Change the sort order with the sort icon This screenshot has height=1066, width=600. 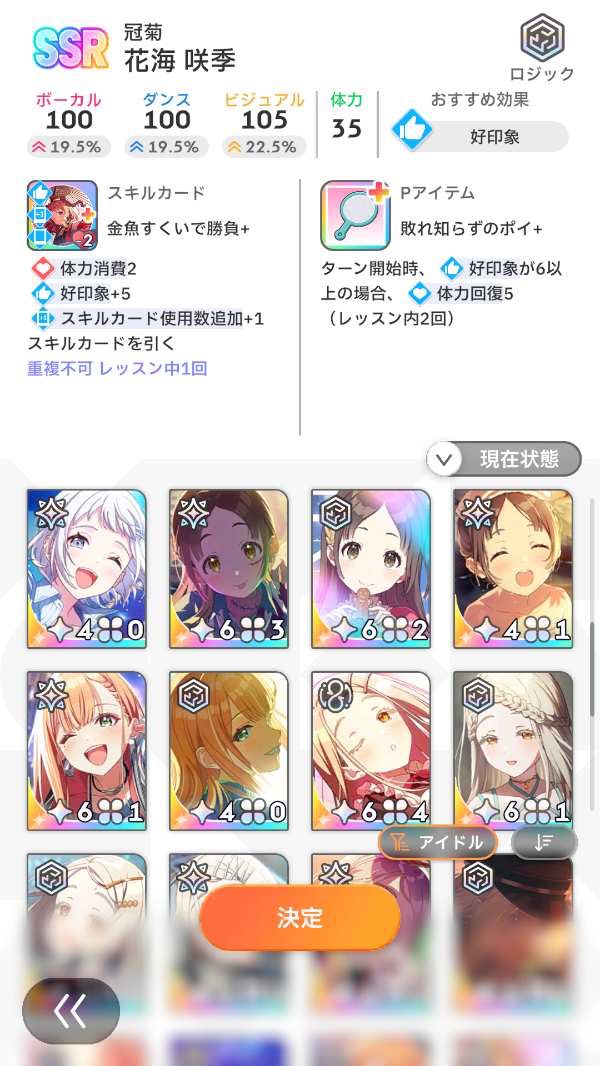pyautogui.click(x=544, y=842)
